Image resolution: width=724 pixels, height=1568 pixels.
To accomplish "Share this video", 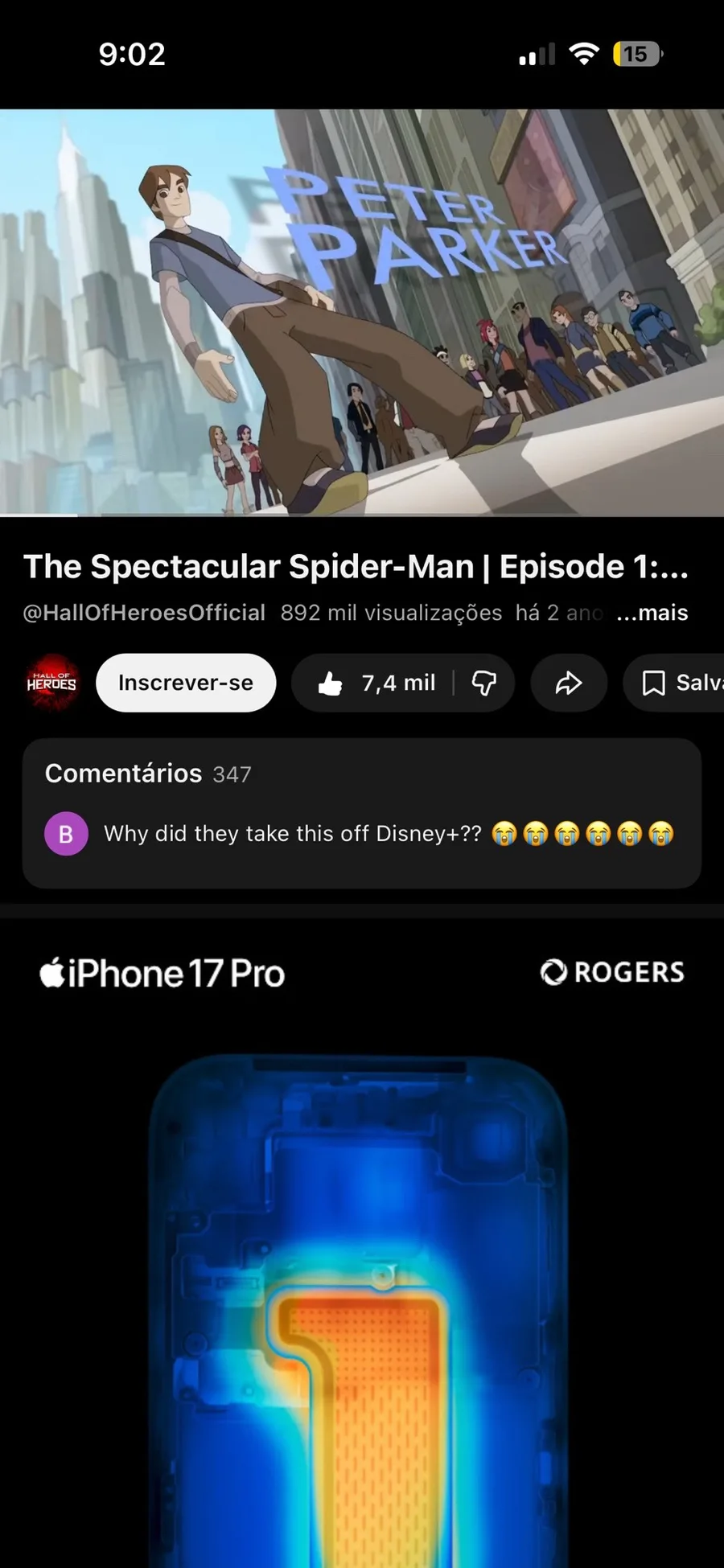I will pyautogui.click(x=569, y=683).
